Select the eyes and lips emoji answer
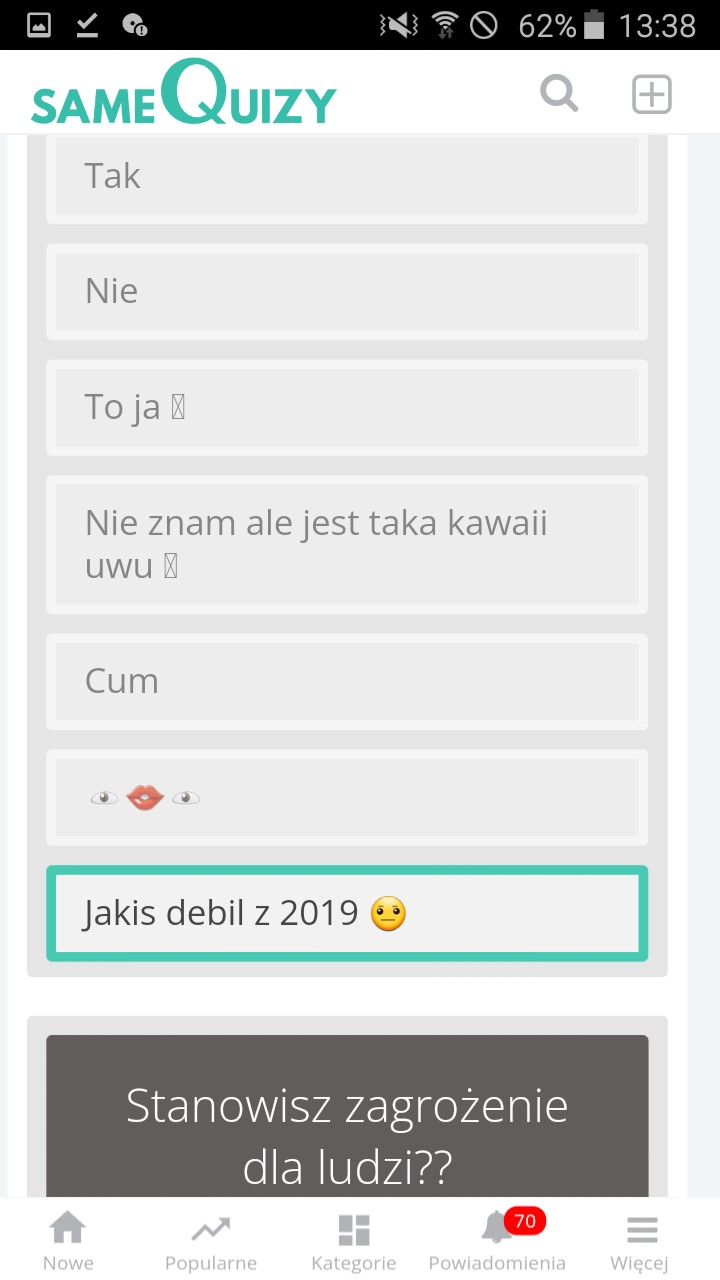Viewport: 720px width, 1280px height. coord(346,797)
